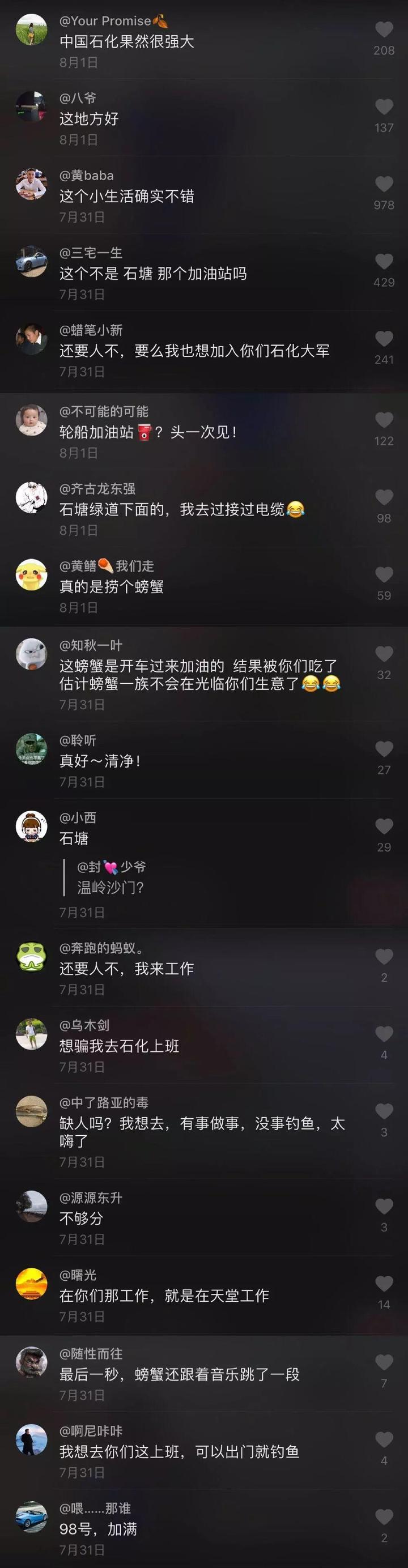Viewport: 408px width, 1568px height.
Task: Open 黄baba's profile picture
Action: point(31,185)
